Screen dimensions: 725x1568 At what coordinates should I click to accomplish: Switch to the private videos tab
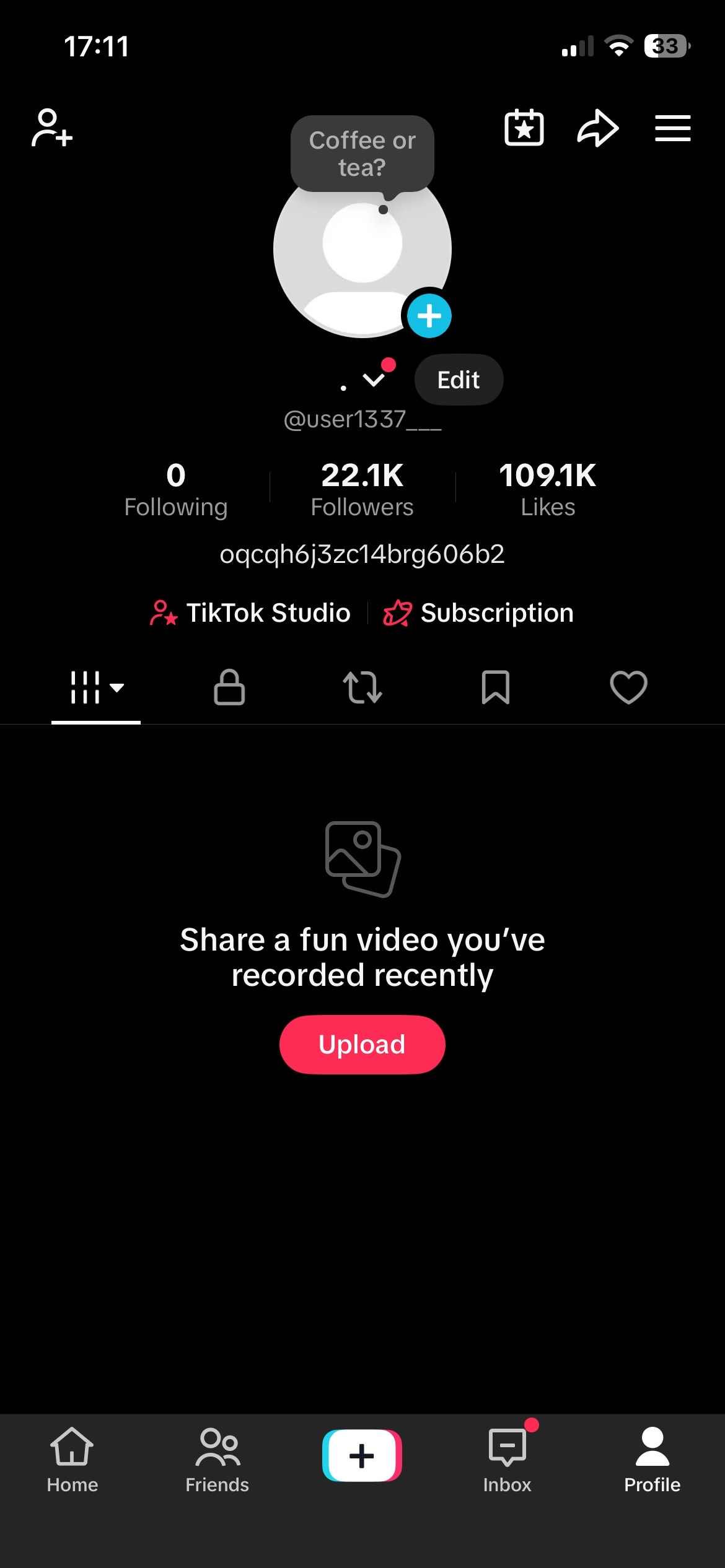pyautogui.click(x=229, y=687)
